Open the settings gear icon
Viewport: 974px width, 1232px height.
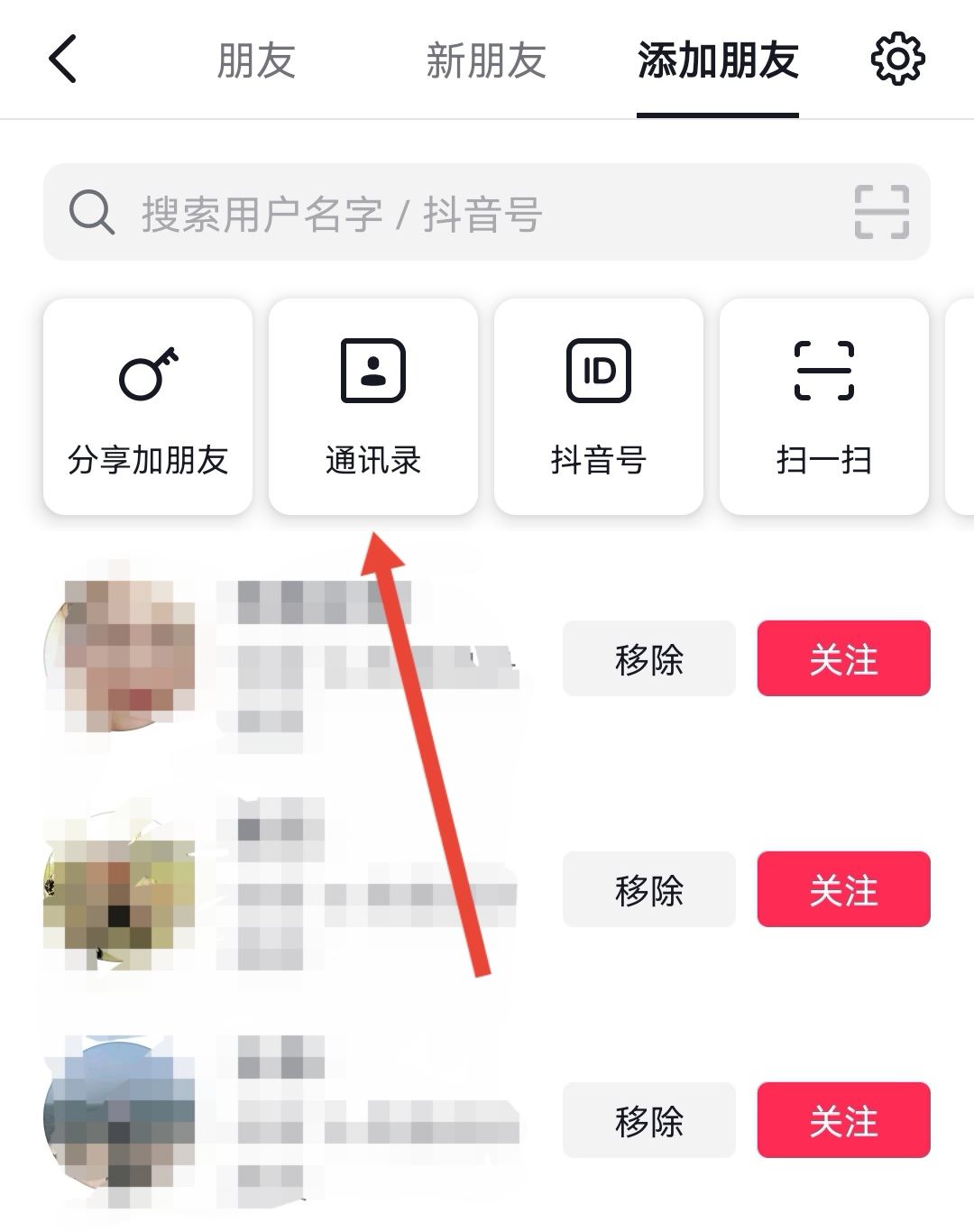tap(899, 59)
